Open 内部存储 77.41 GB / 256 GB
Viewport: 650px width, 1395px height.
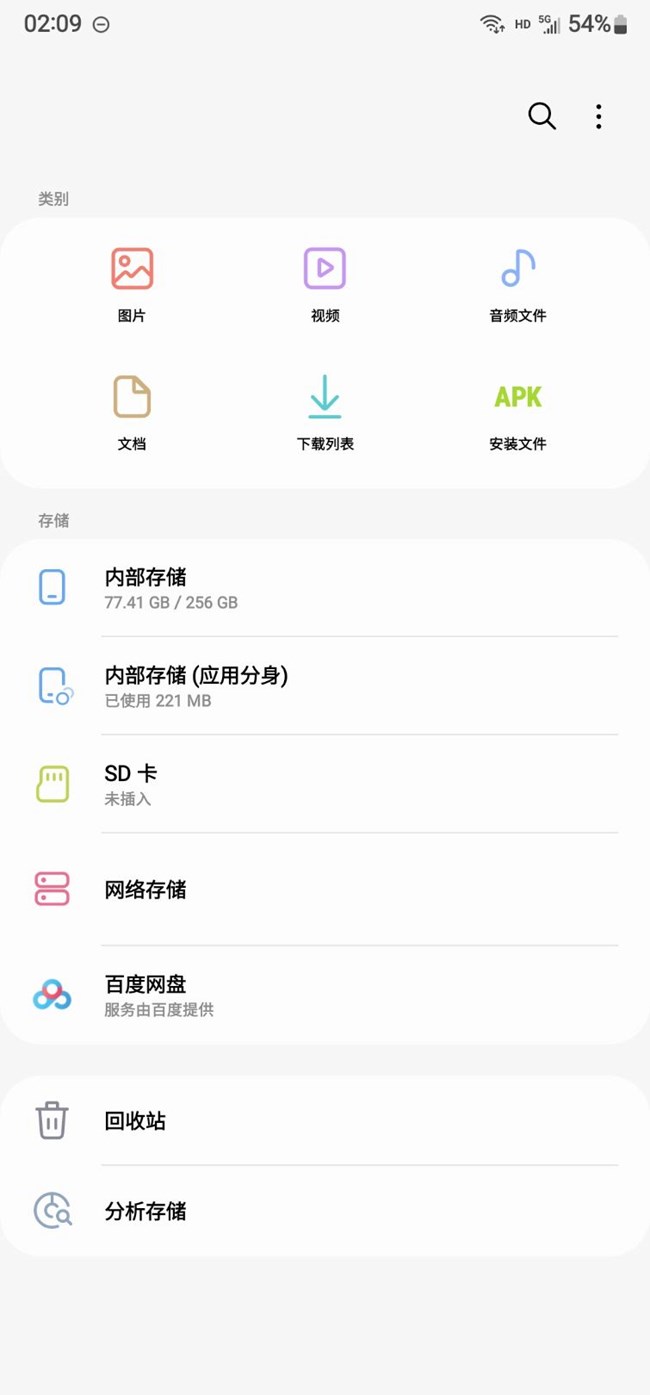[x=325, y=588]
